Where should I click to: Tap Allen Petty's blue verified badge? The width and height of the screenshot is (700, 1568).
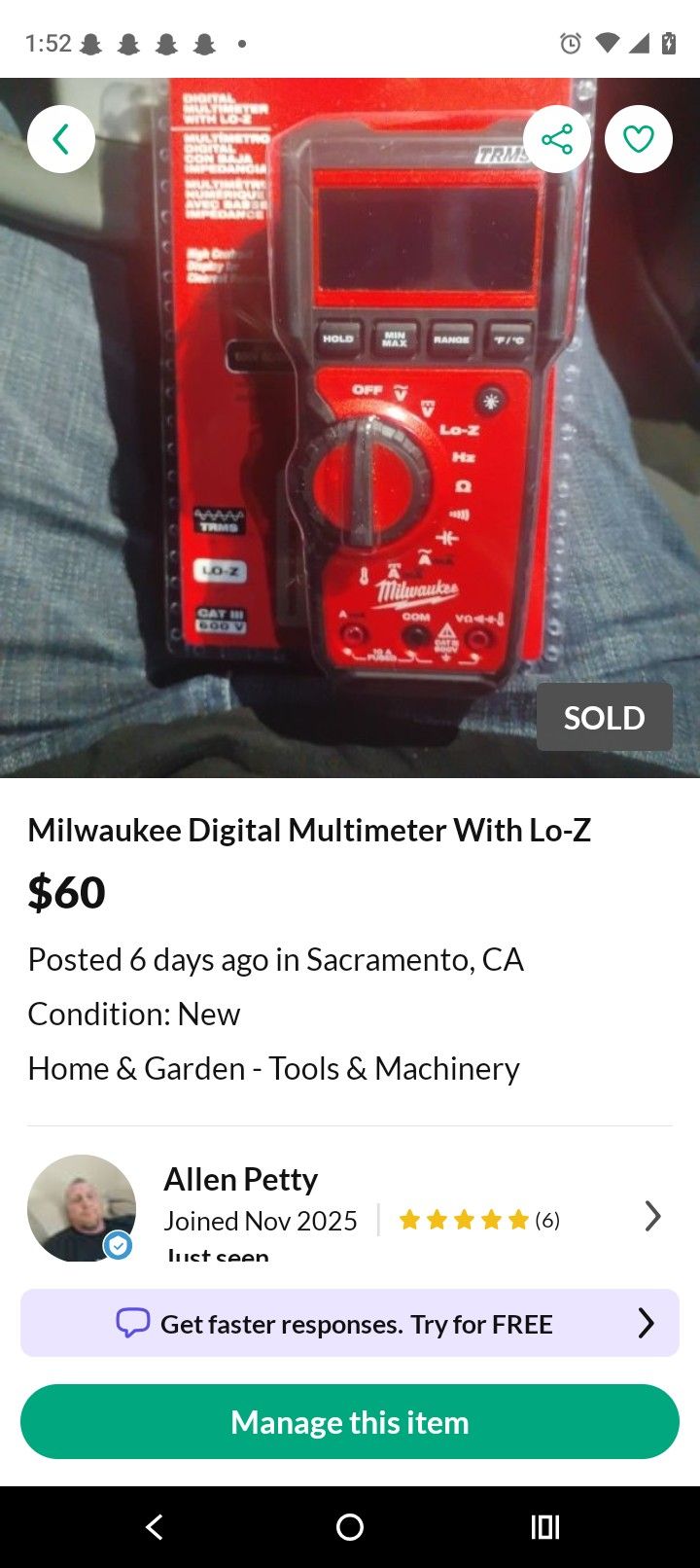[x=119, y=1245]
